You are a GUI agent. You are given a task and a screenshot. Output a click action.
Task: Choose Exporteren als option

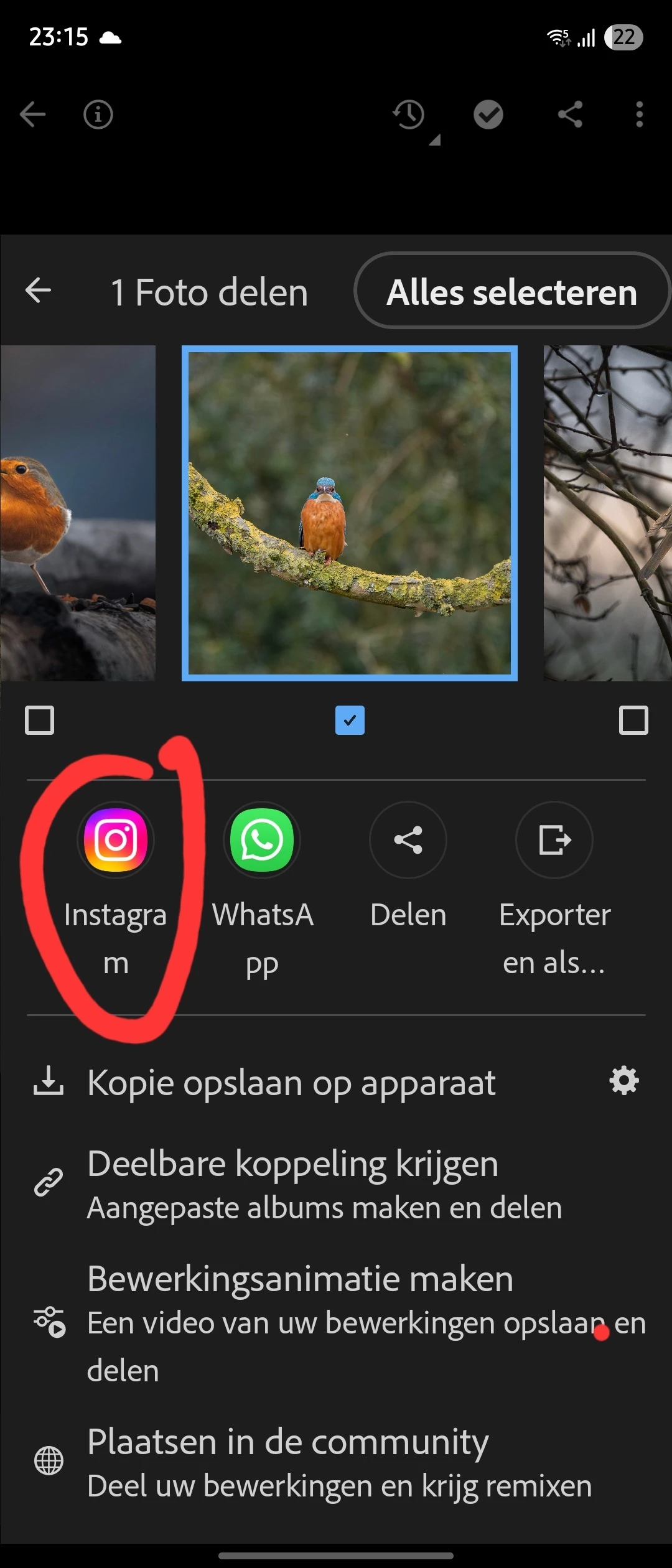[x=554, y=840]
